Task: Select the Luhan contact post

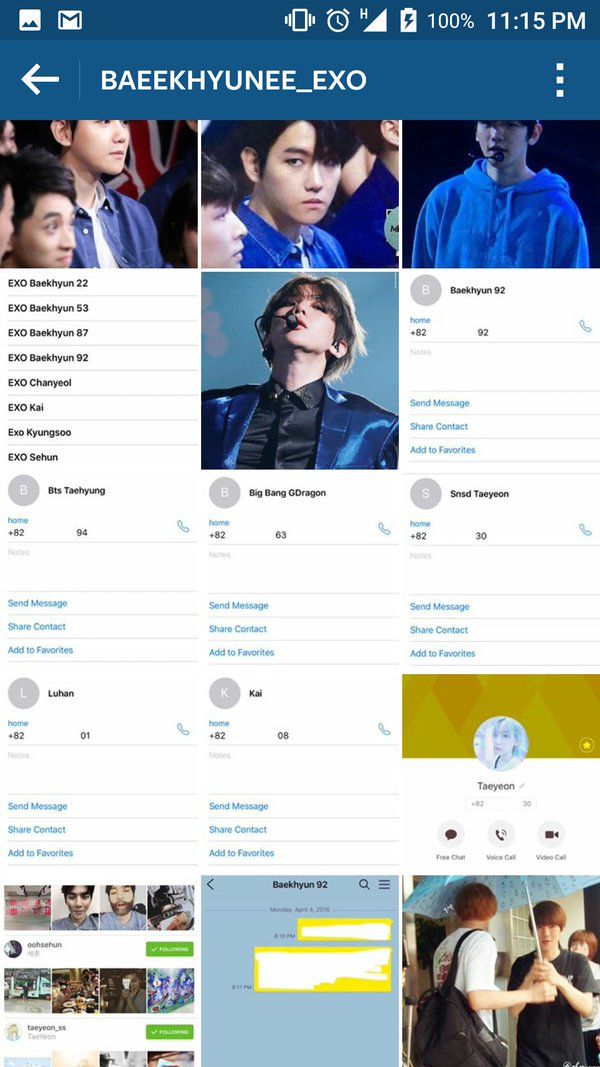Action: coord(99,770)
